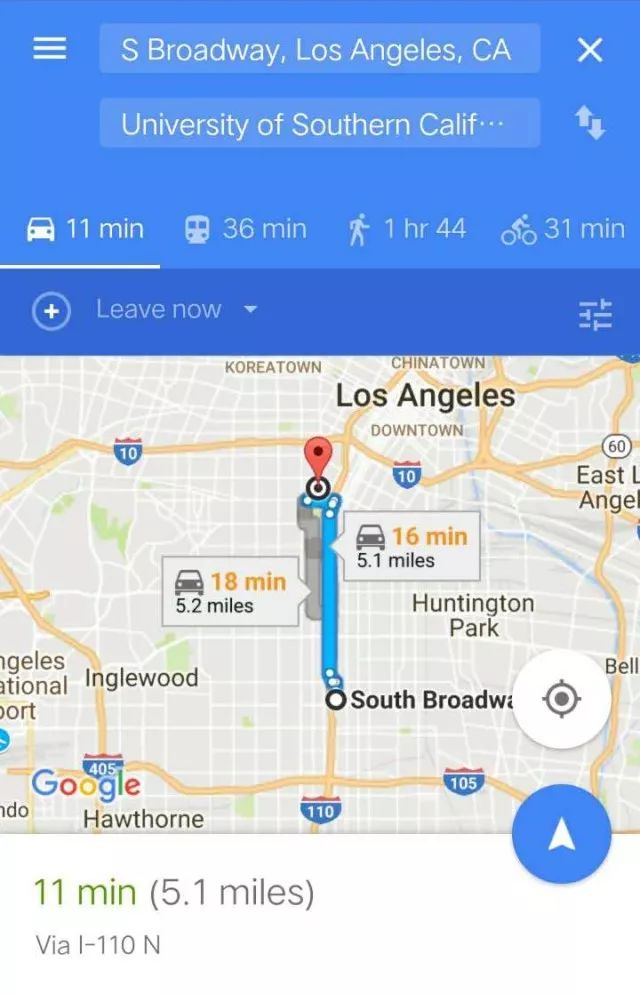Image resolution: width=640 pixels, height=994 pixels.
Task: Center map on my location
Action: pos(562,698)
